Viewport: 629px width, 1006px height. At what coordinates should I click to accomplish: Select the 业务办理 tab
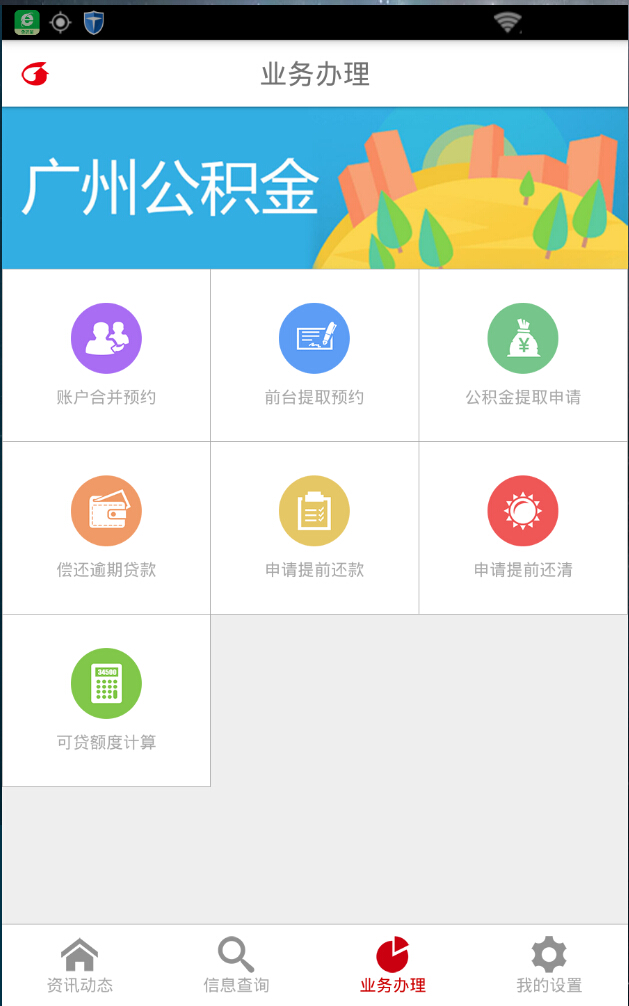pos(392,965)
